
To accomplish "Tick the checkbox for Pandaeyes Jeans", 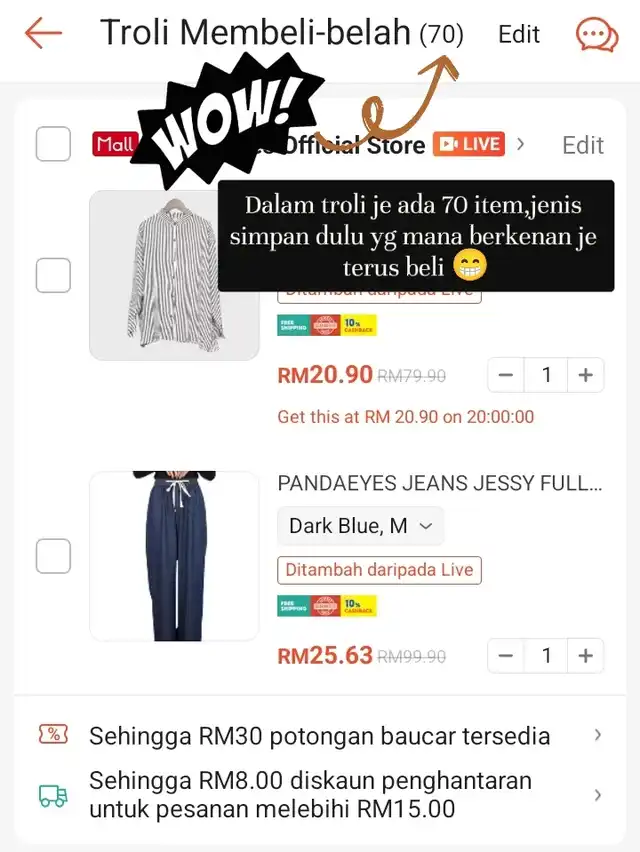I will coord(53,556).
